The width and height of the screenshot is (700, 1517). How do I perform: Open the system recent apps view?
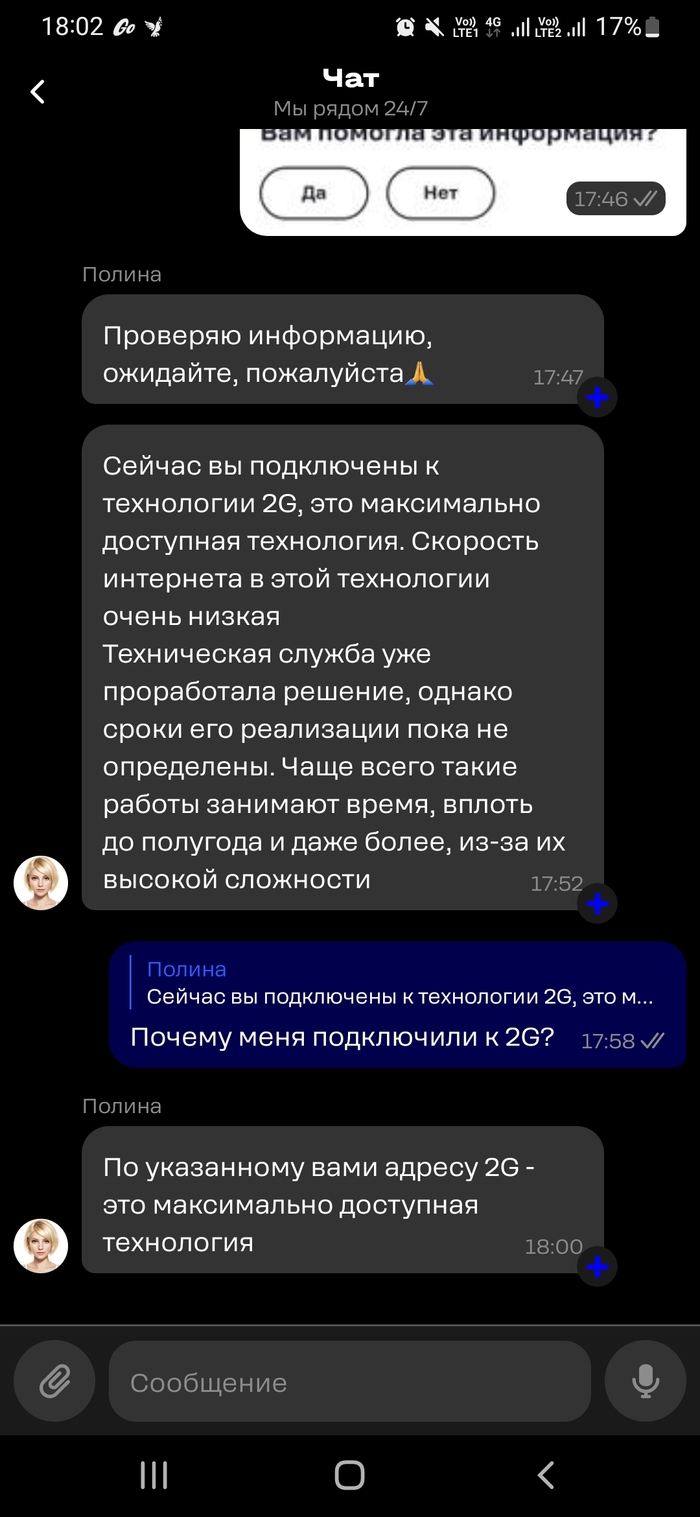[x=153, y=1474]
